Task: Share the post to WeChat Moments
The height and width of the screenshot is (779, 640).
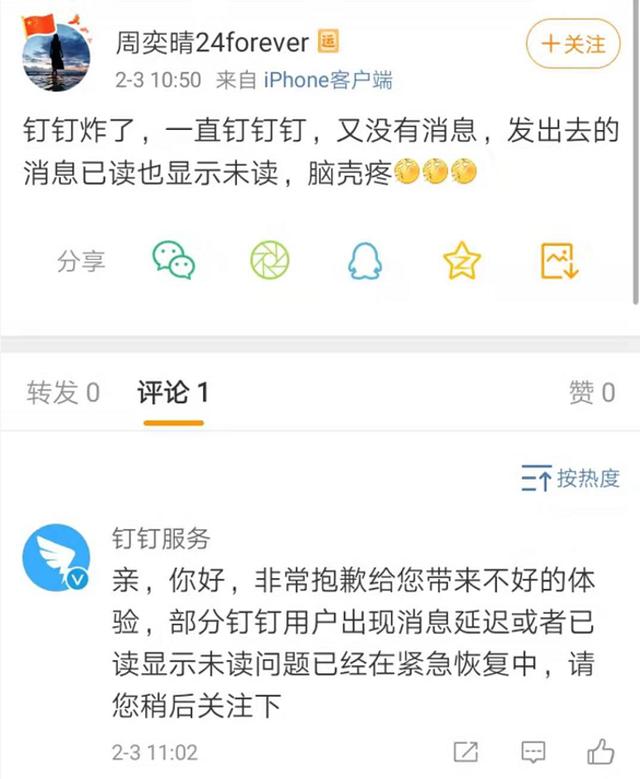Action: 270,261
